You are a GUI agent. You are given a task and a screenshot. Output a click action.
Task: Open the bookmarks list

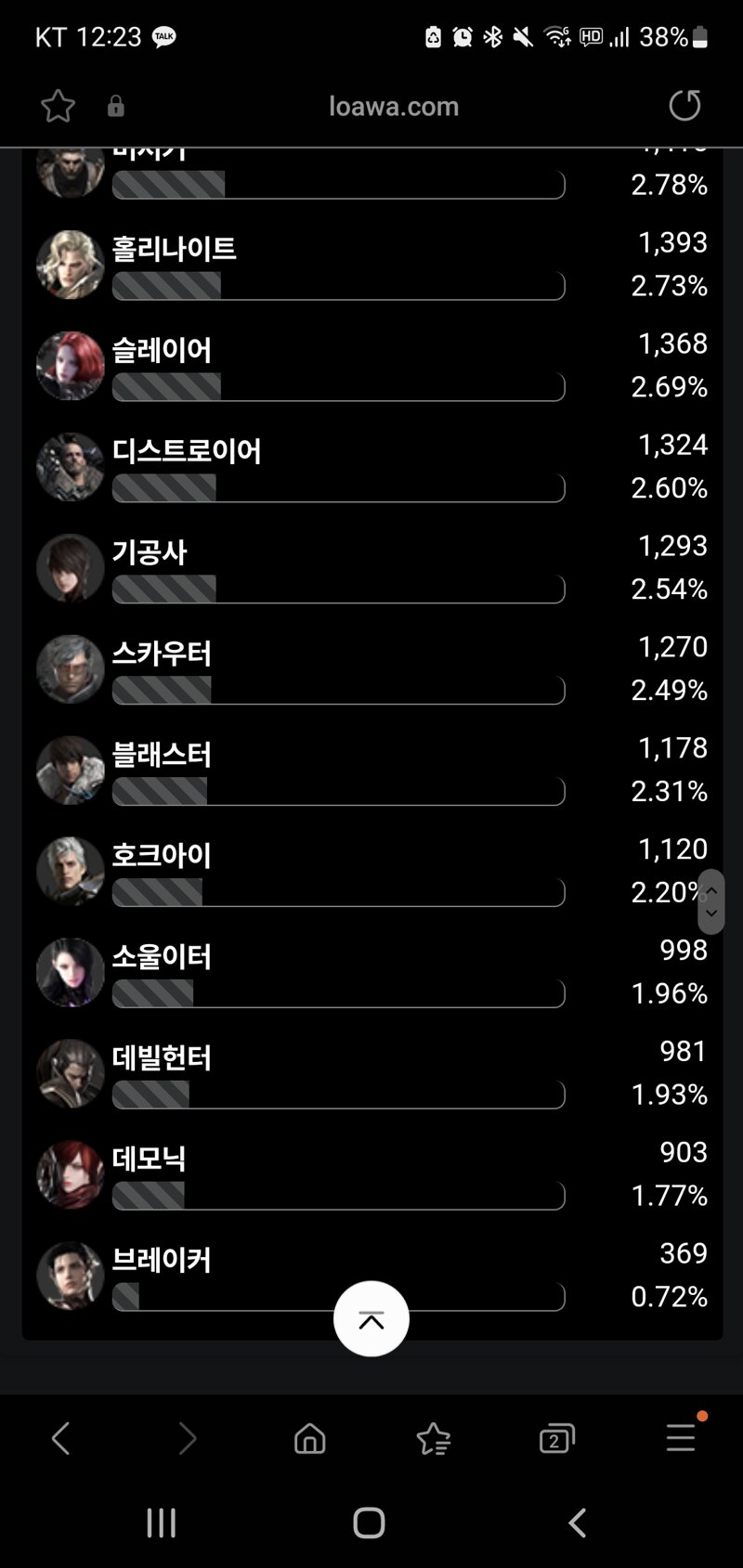[x=433, y=1439]
